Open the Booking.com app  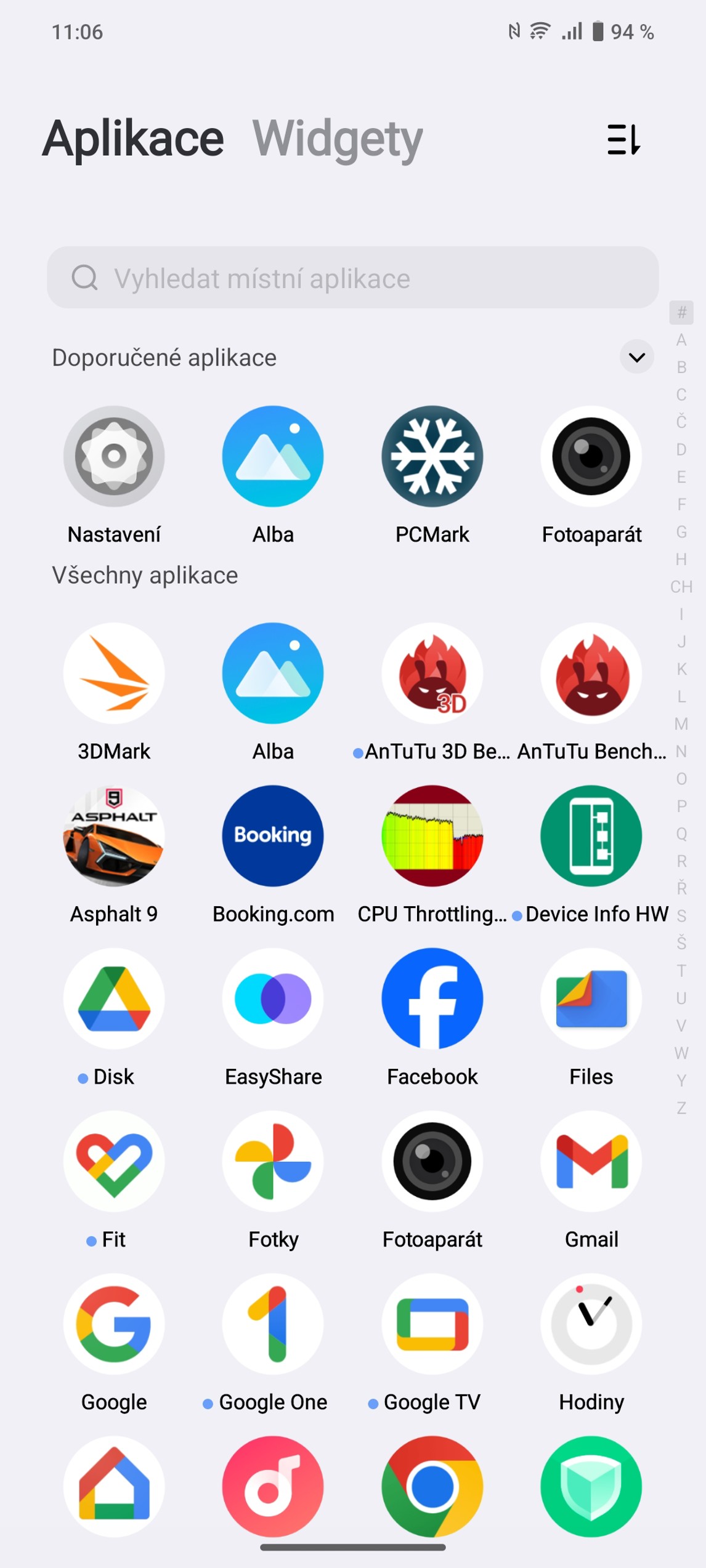tap(273, 835)
